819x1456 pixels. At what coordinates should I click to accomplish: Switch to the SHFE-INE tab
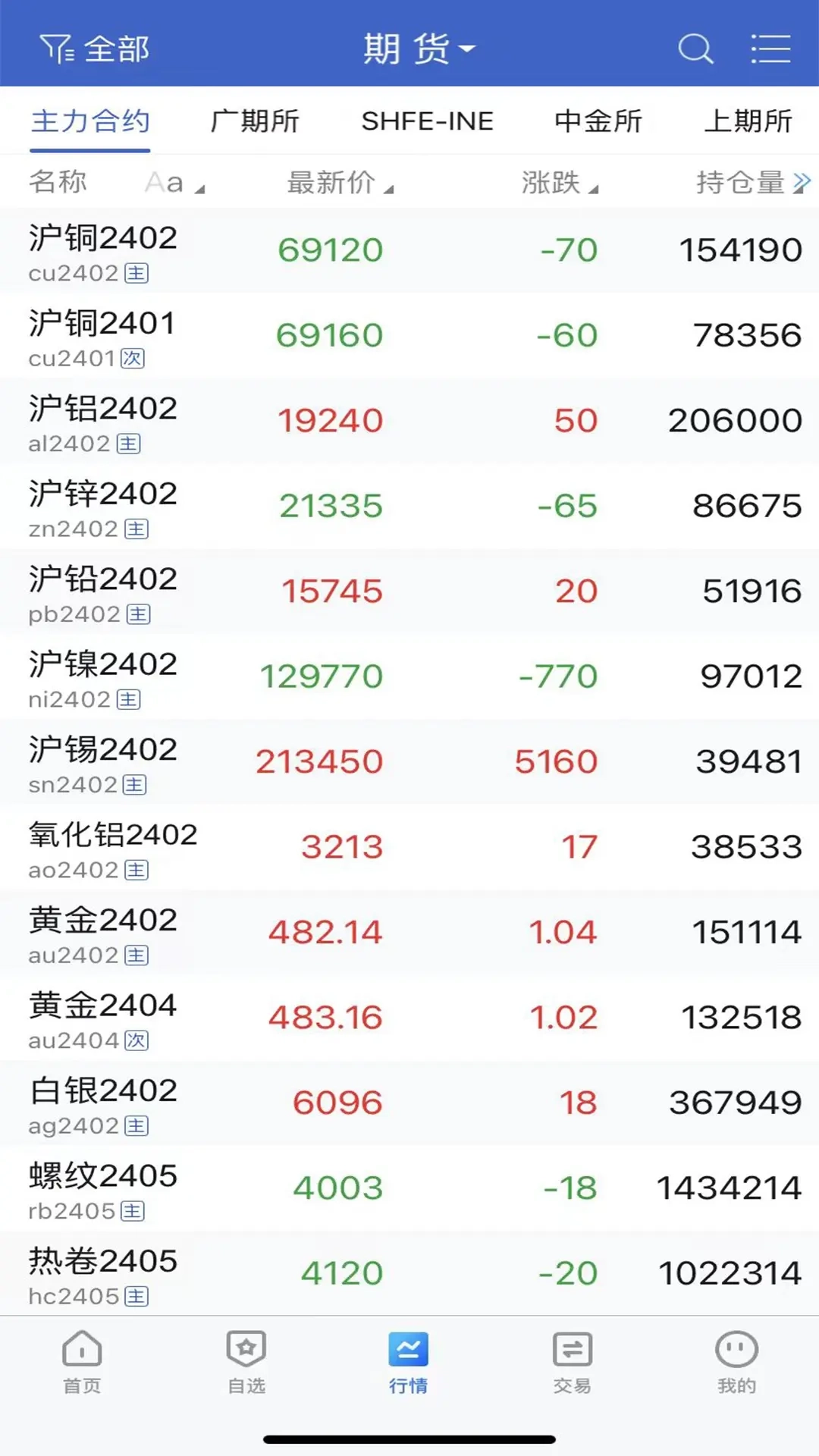tap(427, 120)
